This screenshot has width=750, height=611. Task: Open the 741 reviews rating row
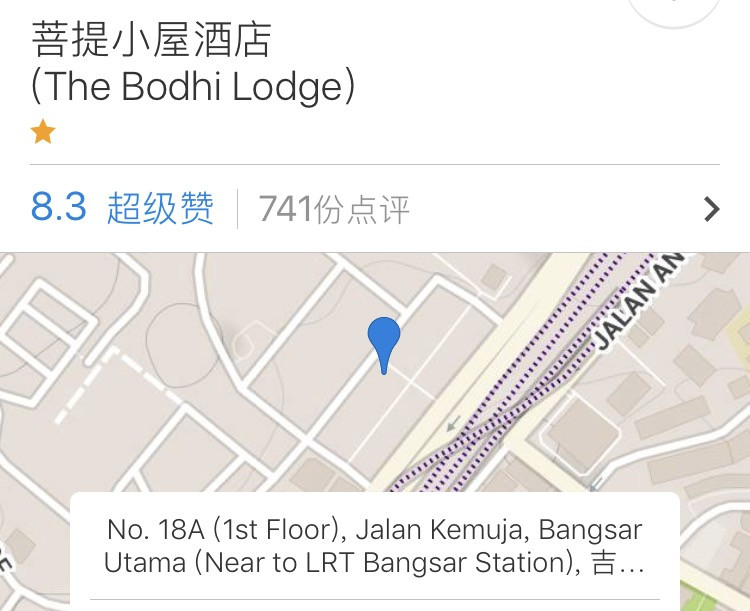[375, 209]
